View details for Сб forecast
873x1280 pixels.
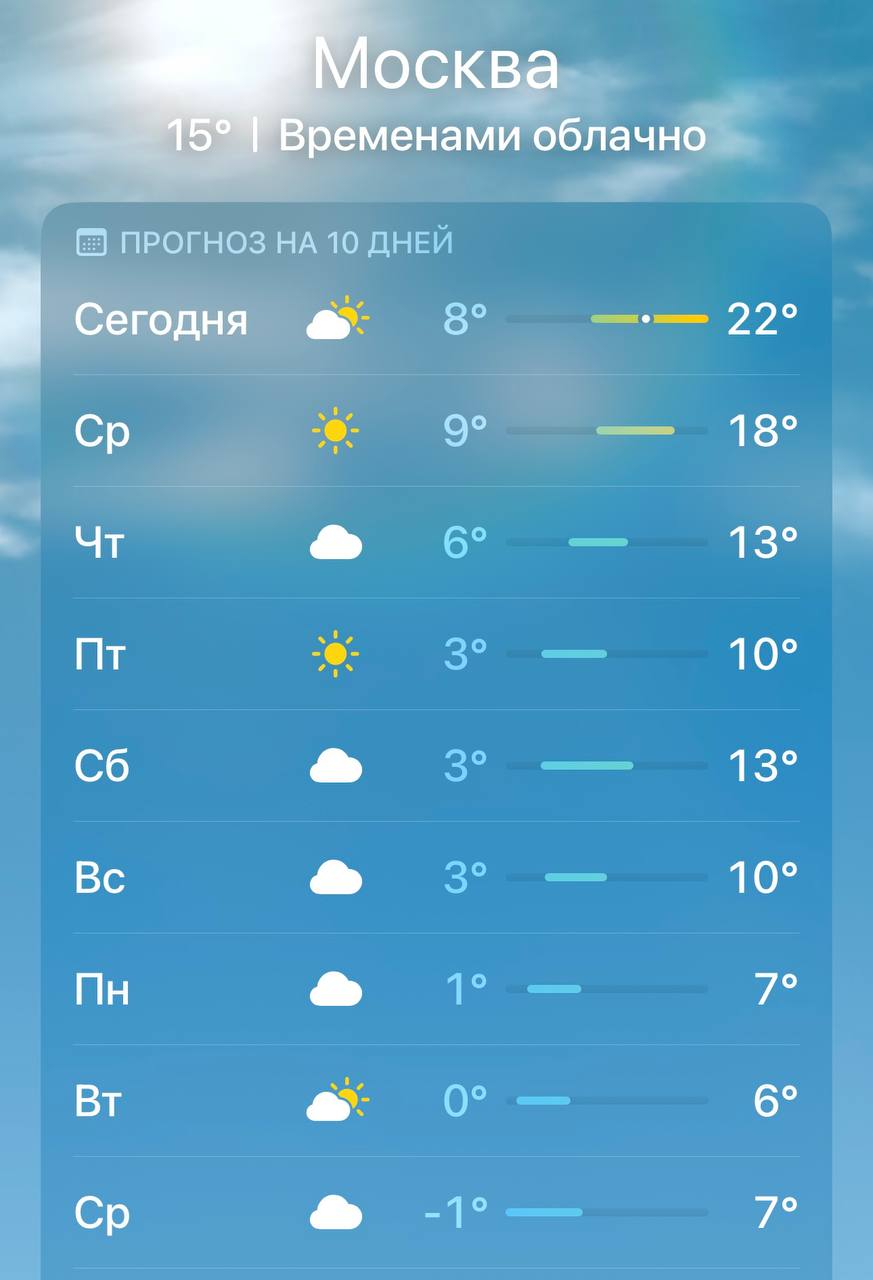[436, 767]
